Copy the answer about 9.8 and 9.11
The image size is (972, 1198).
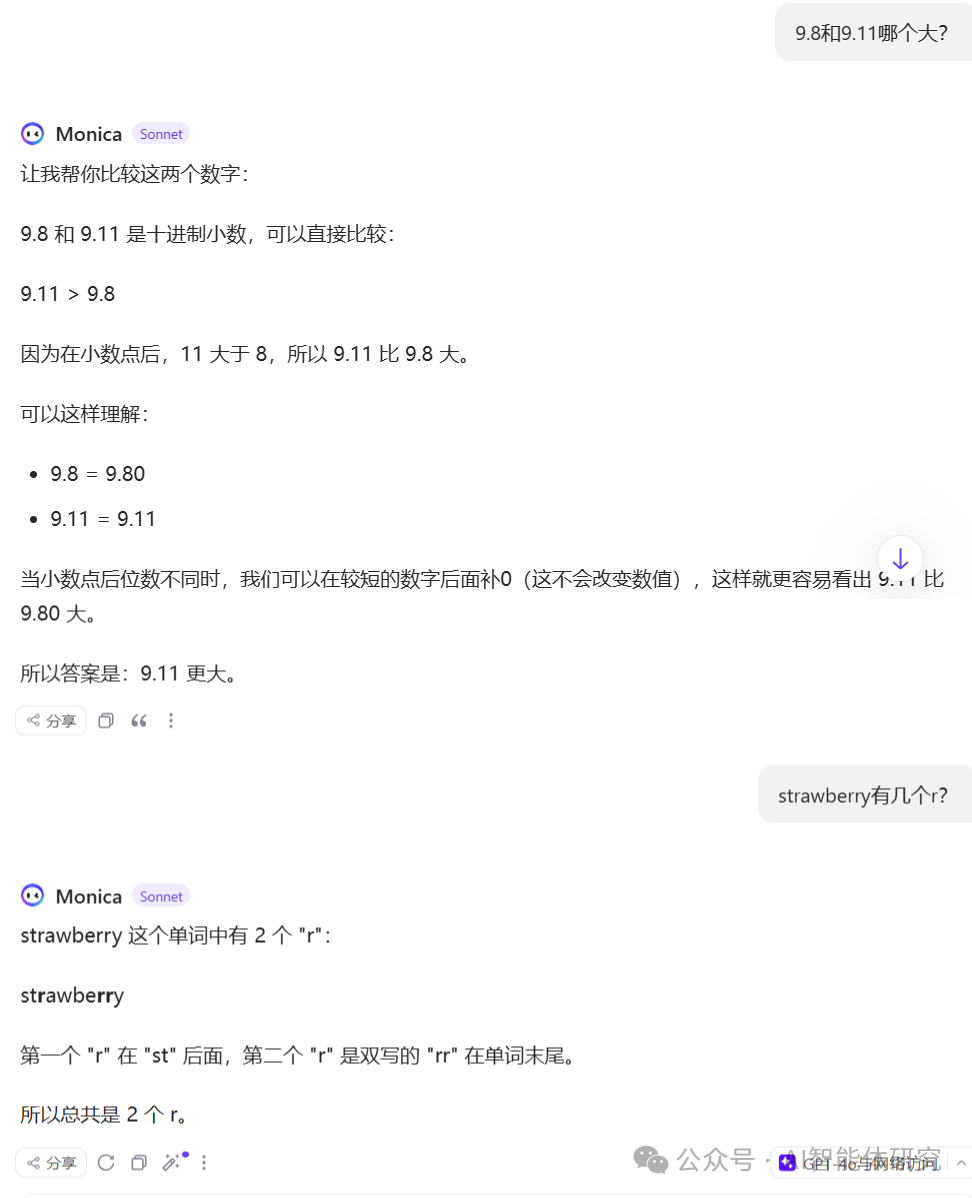pos(106,720)
